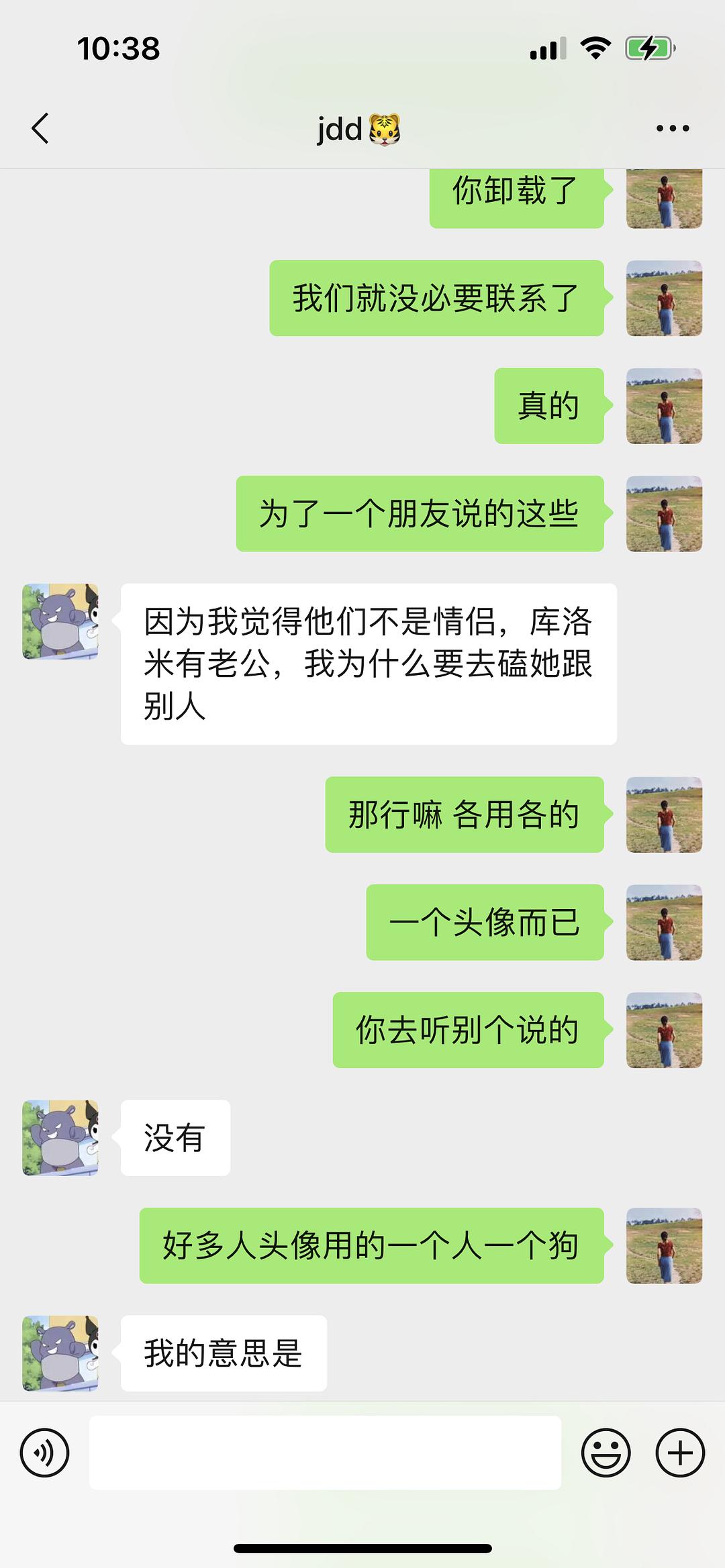Open jdd's avatar beside 没有
Viewport: 725px width, 1568px height.
tap(60, 1137)
